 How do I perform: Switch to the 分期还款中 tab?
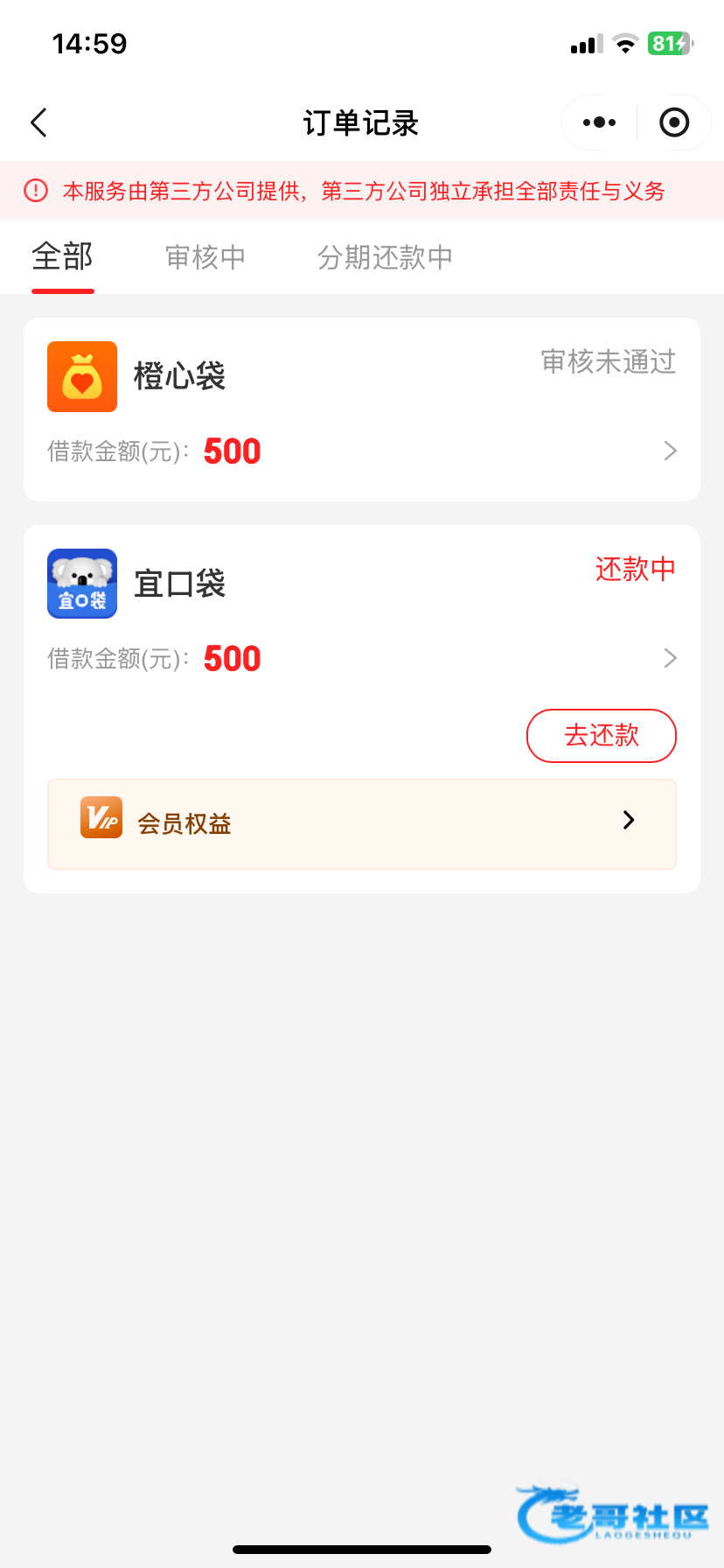click(385, 257)
